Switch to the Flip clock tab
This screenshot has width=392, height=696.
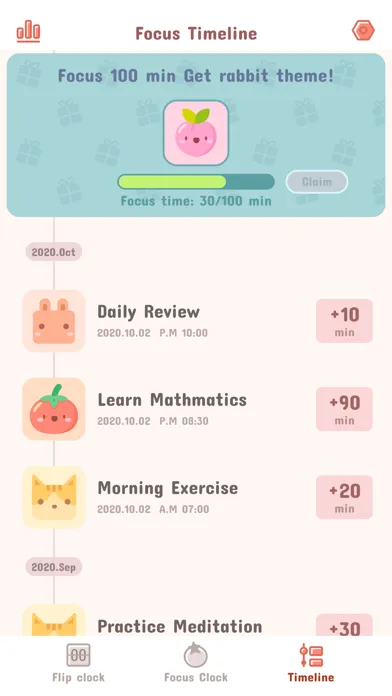coord(79,663)
